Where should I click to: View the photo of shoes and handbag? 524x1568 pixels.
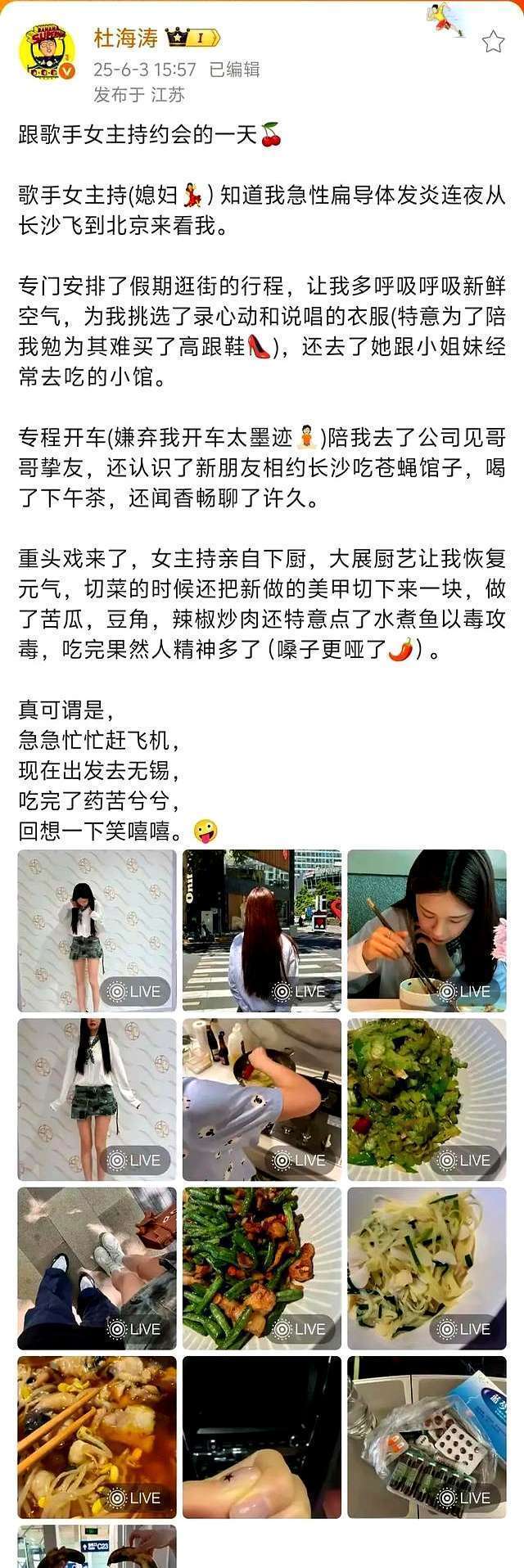pyautogui.click(x=97, y=1268)
